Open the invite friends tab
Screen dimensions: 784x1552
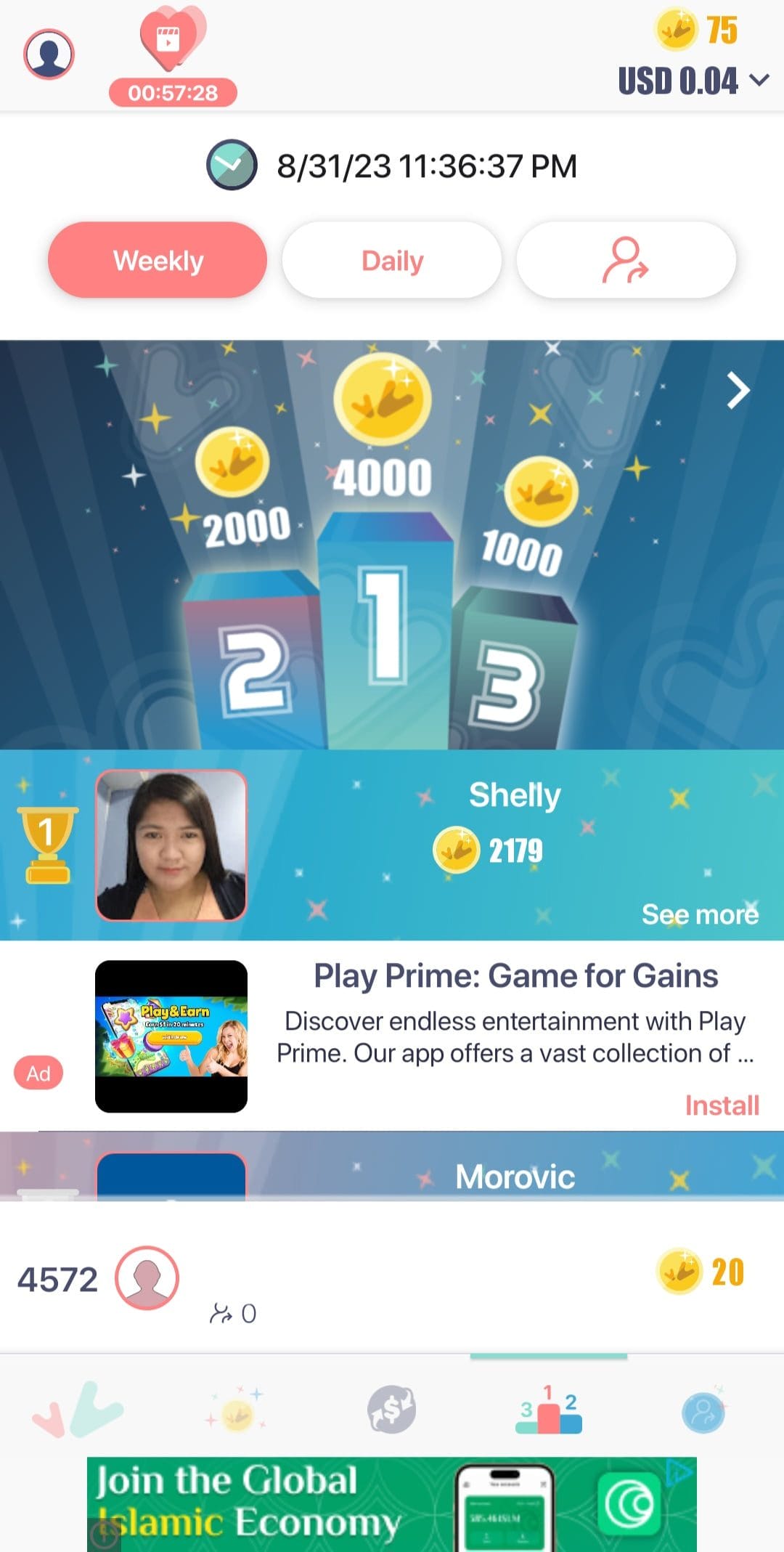point(704,1411)
